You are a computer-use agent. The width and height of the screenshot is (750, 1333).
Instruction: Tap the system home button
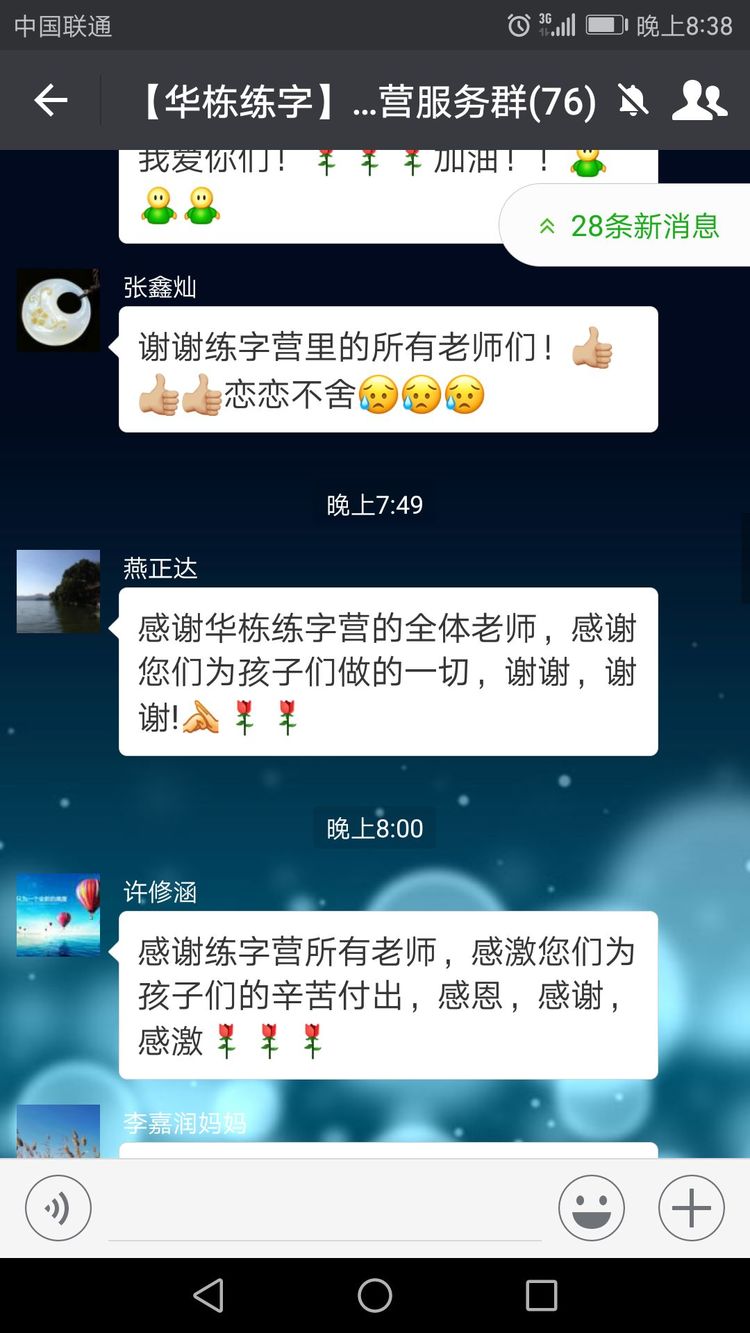tap(375, 1296)
